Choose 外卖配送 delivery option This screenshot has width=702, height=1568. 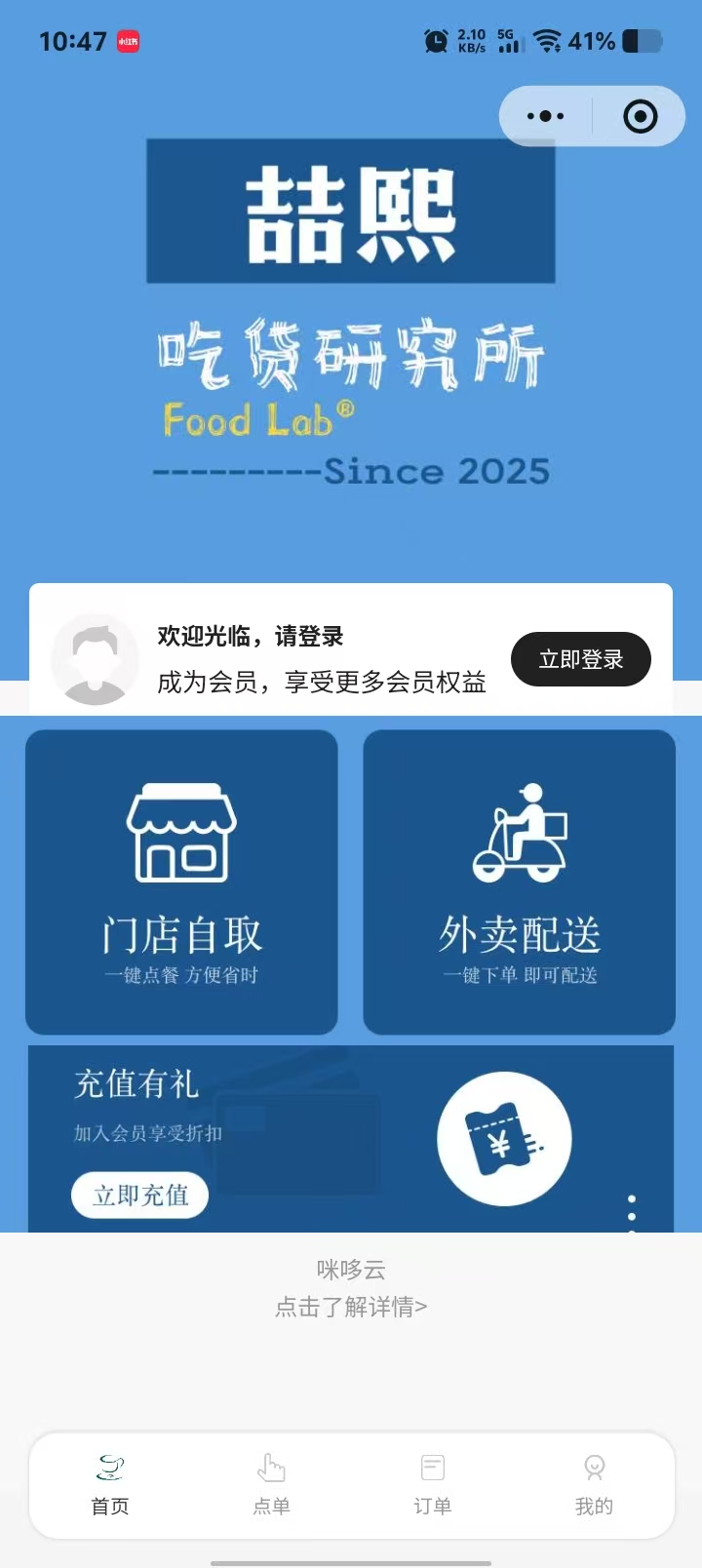[x=519, y=882]
